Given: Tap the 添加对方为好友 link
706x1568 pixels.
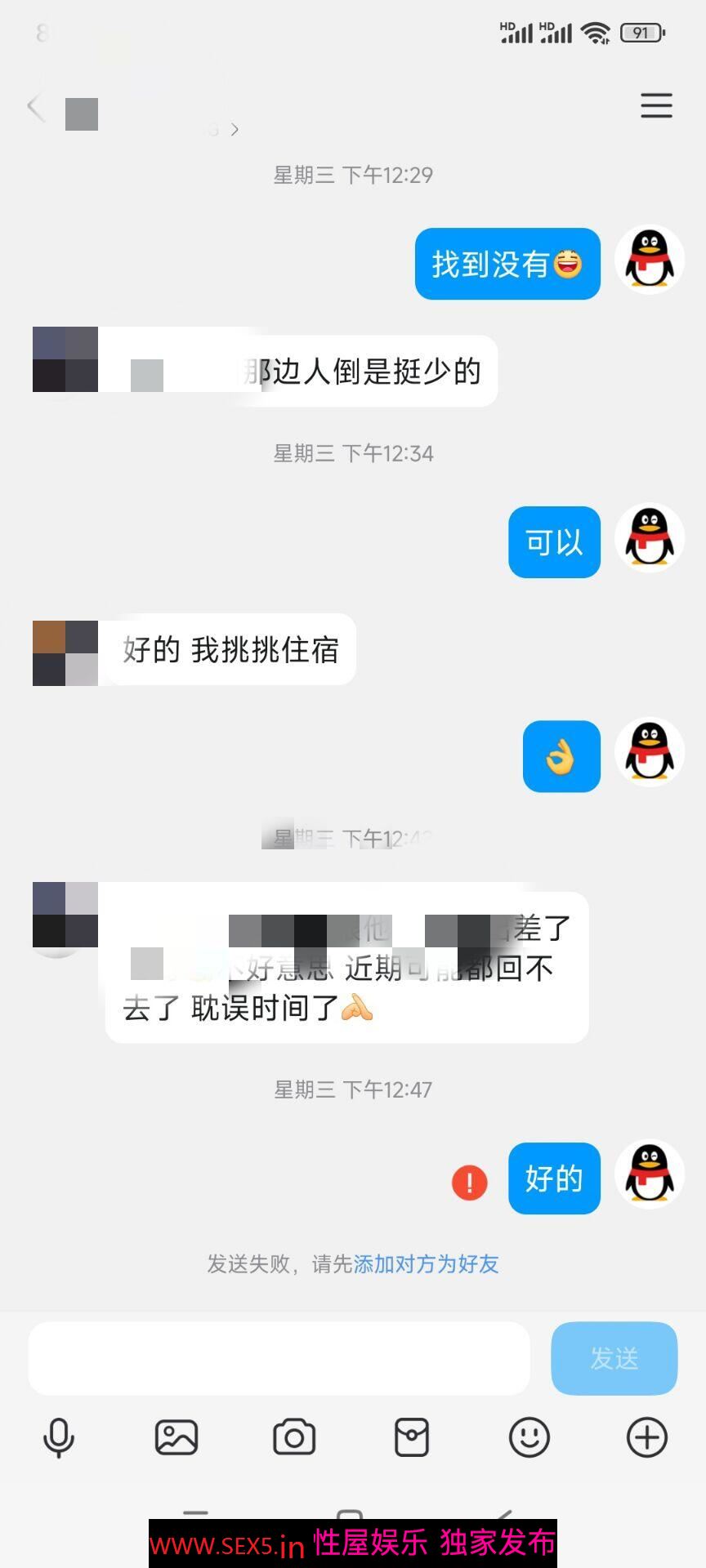Looking at the screenshot, I should point(426,1264).
